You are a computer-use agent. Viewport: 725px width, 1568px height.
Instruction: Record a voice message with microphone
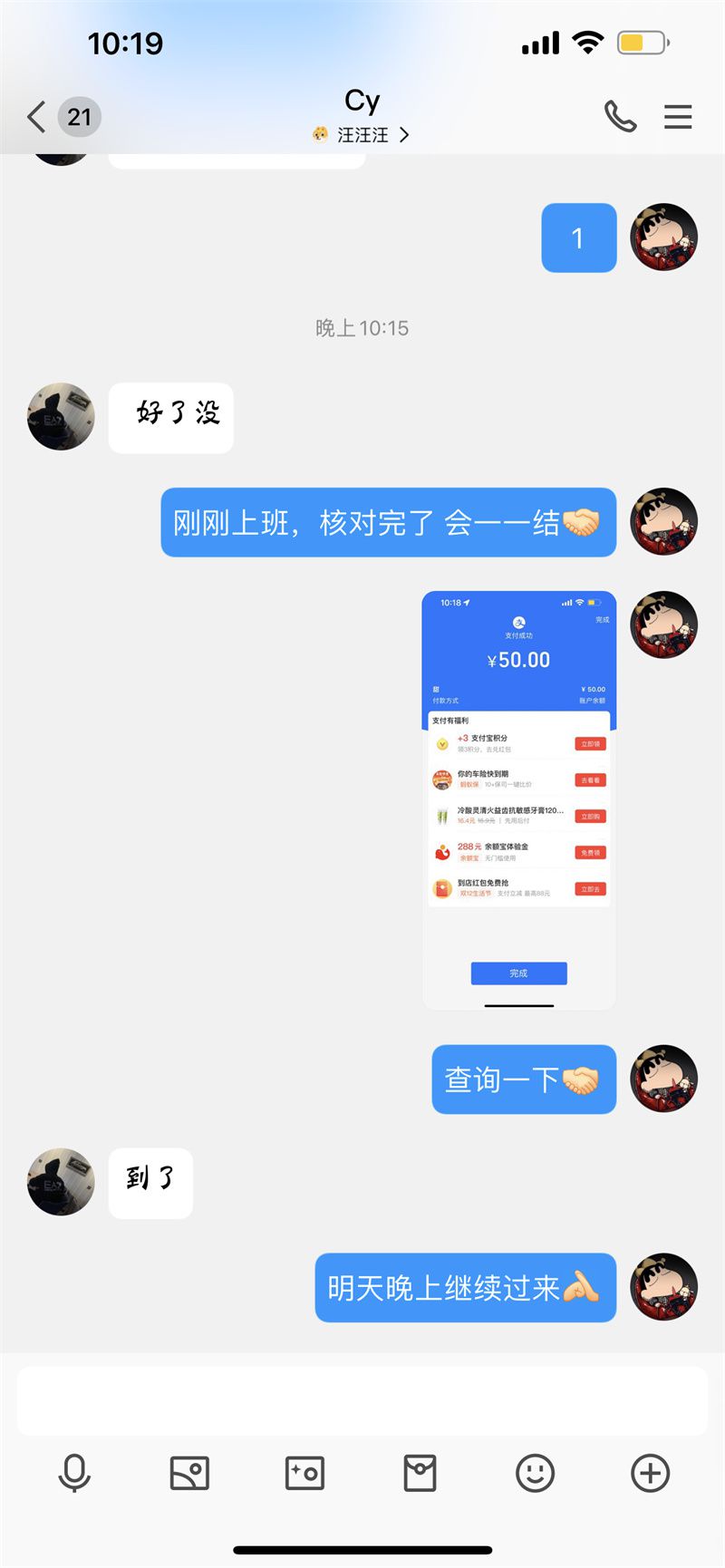[74, 1473]
